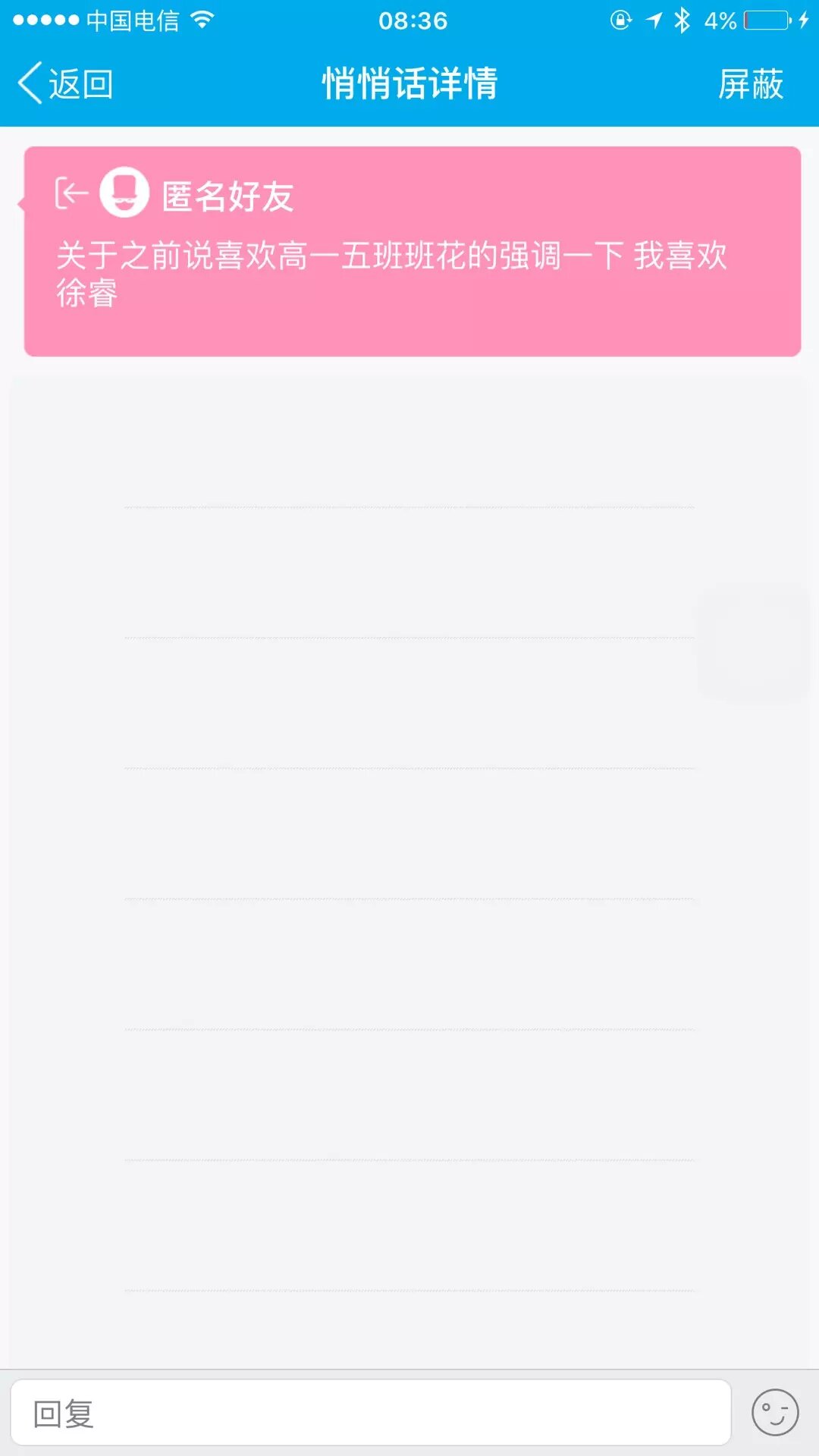Tap the 回复 reply input field

370,1413
